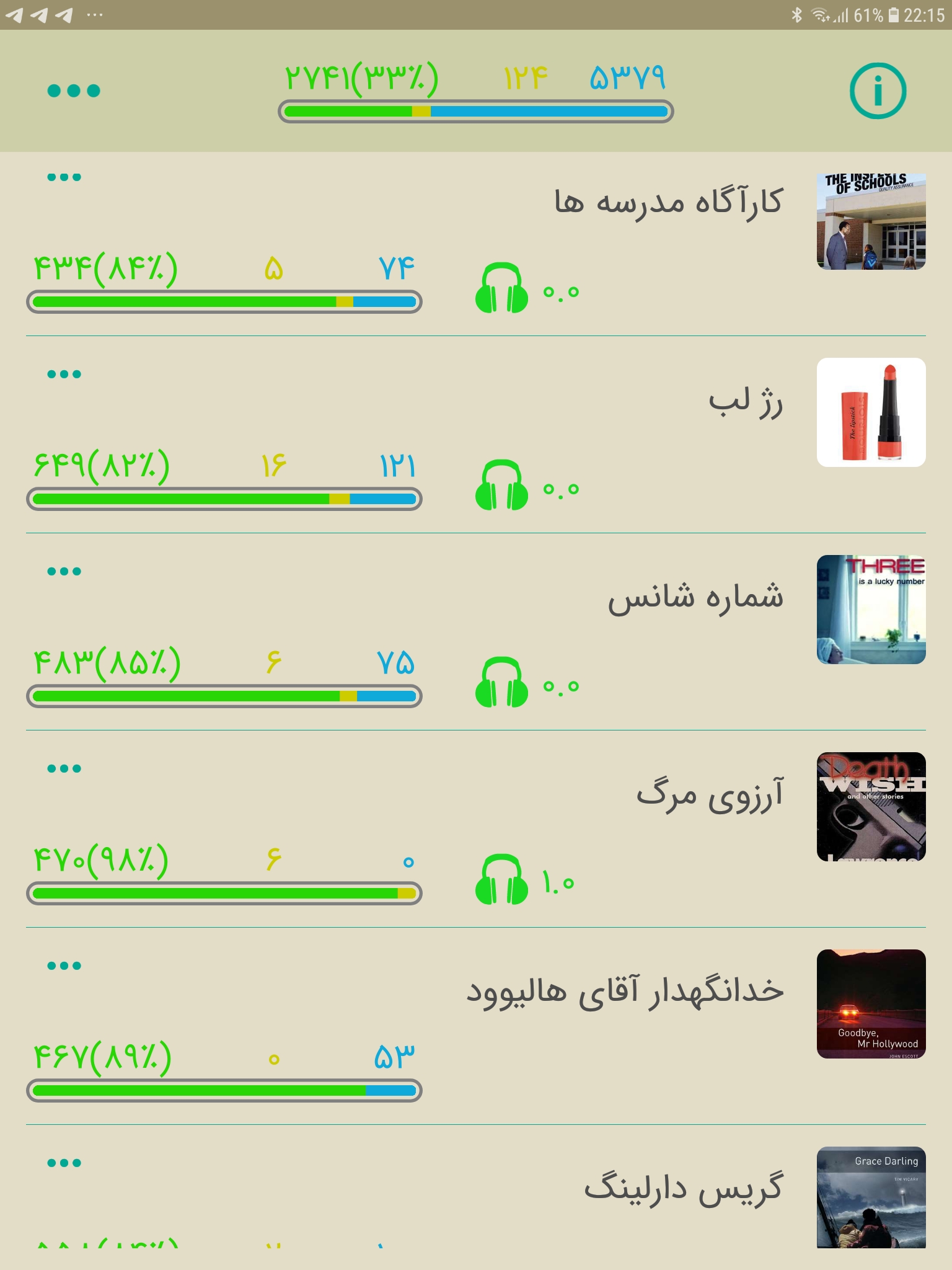Open options for کارآگاه مدرسه ها
The width and height of the screenshot is (952, 1270).
click(64, 177)
